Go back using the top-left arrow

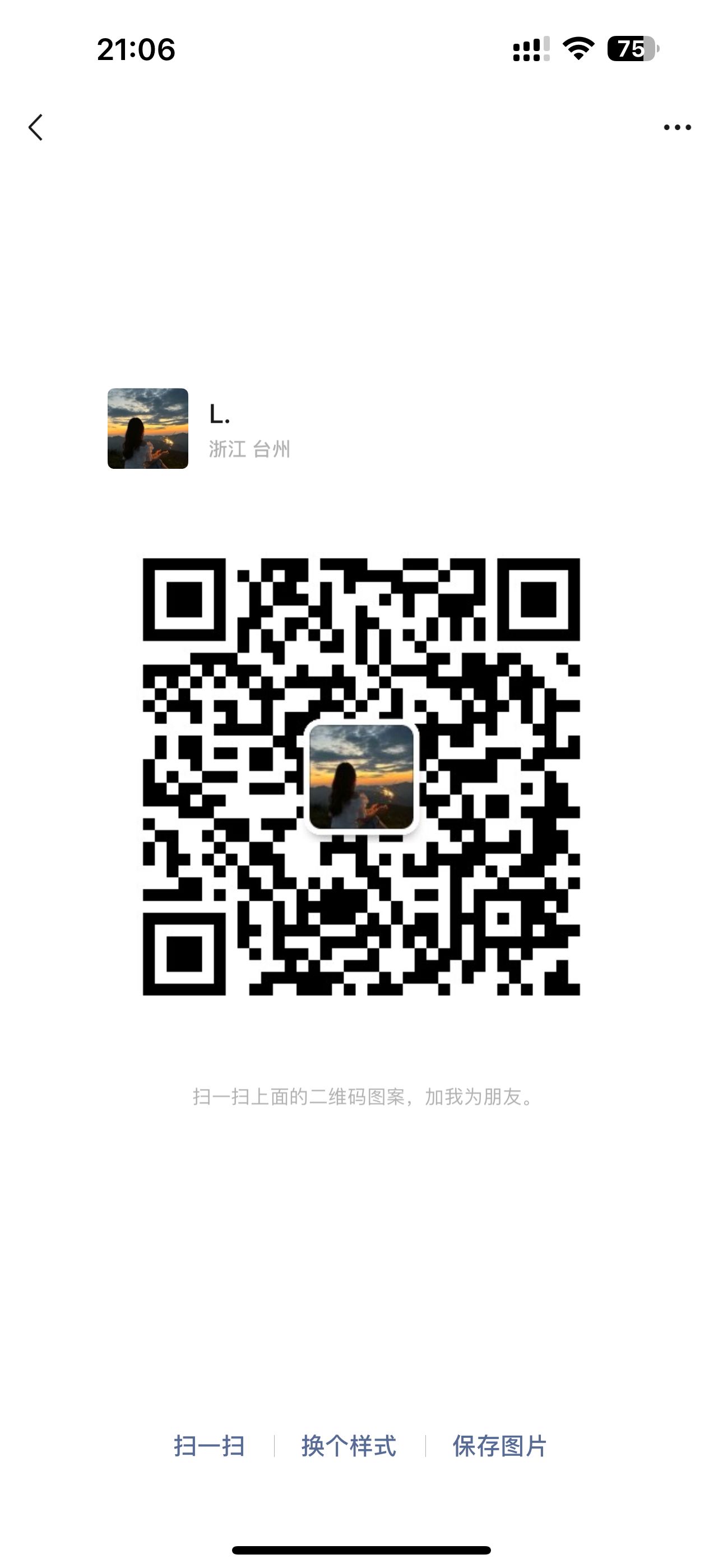tap(36, 127)
